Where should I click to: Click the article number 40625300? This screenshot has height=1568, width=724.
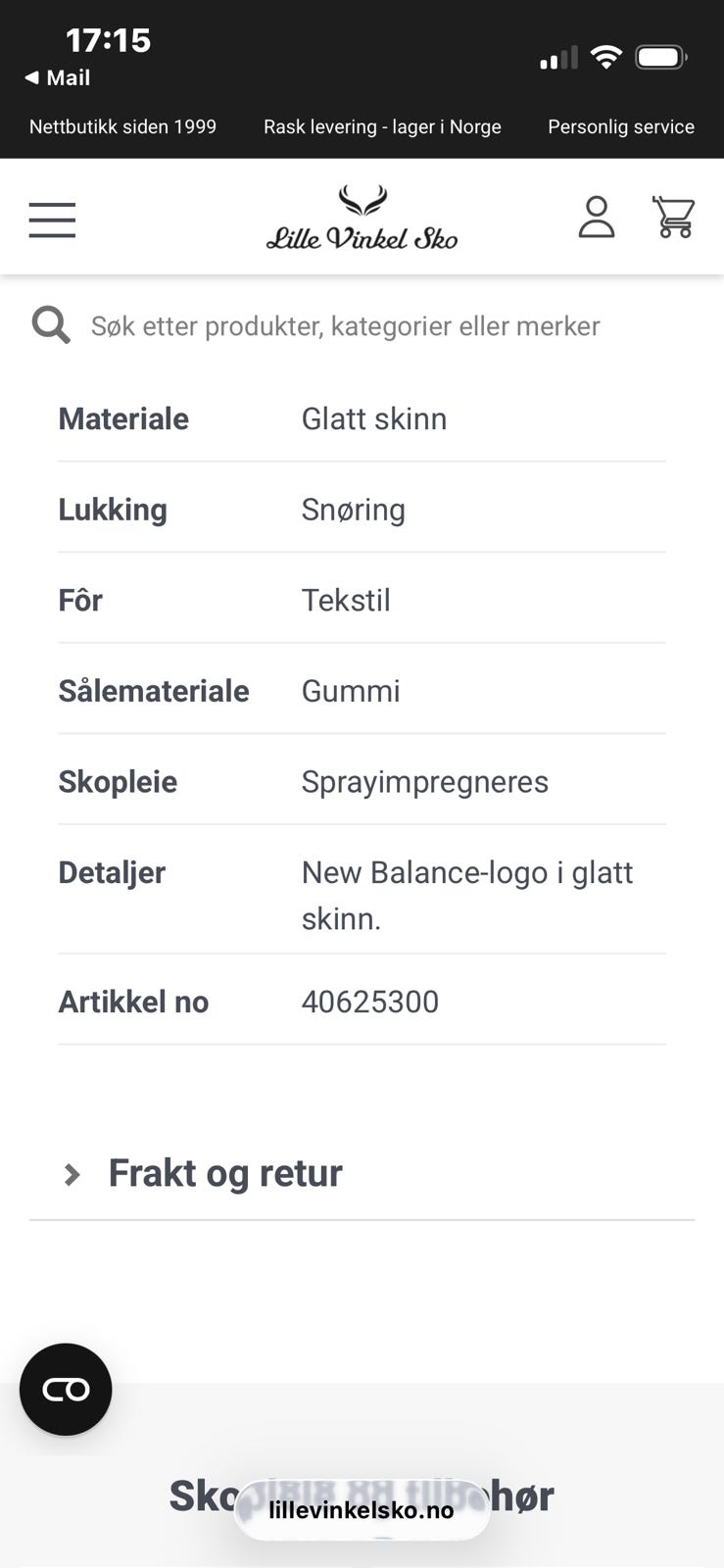pos(370,1001)
